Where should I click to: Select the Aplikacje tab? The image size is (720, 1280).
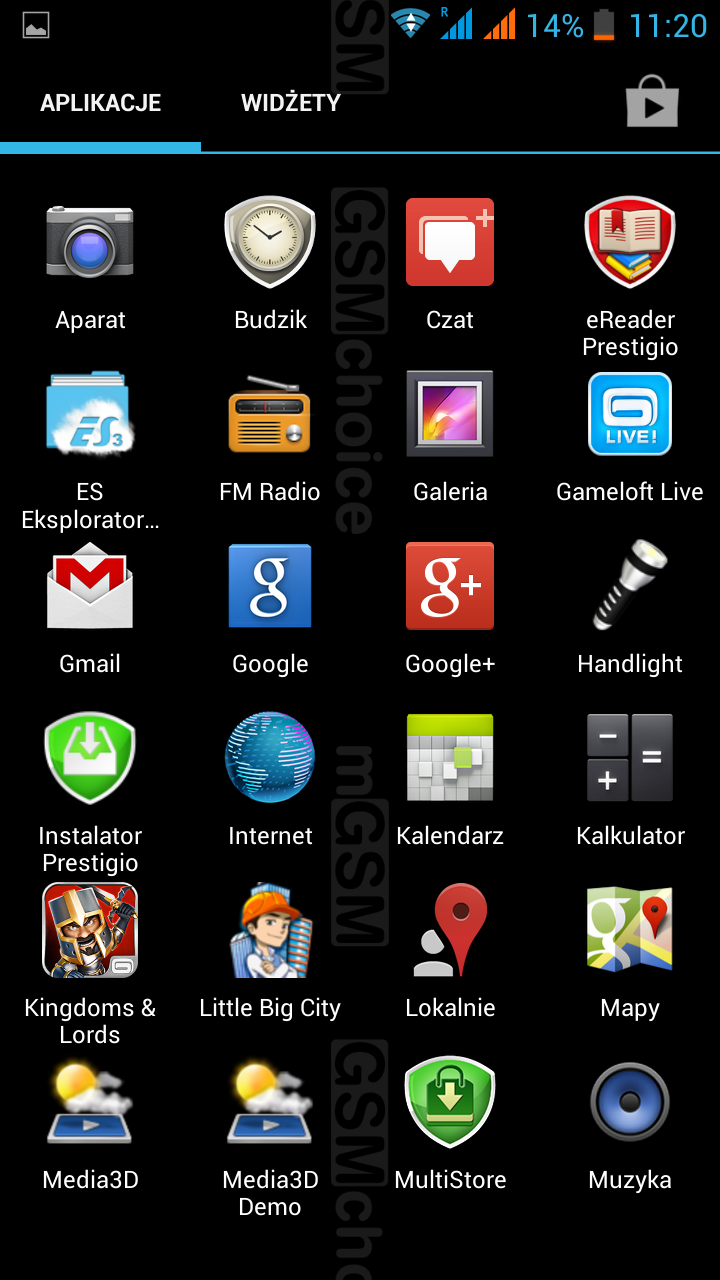point(100,103)
